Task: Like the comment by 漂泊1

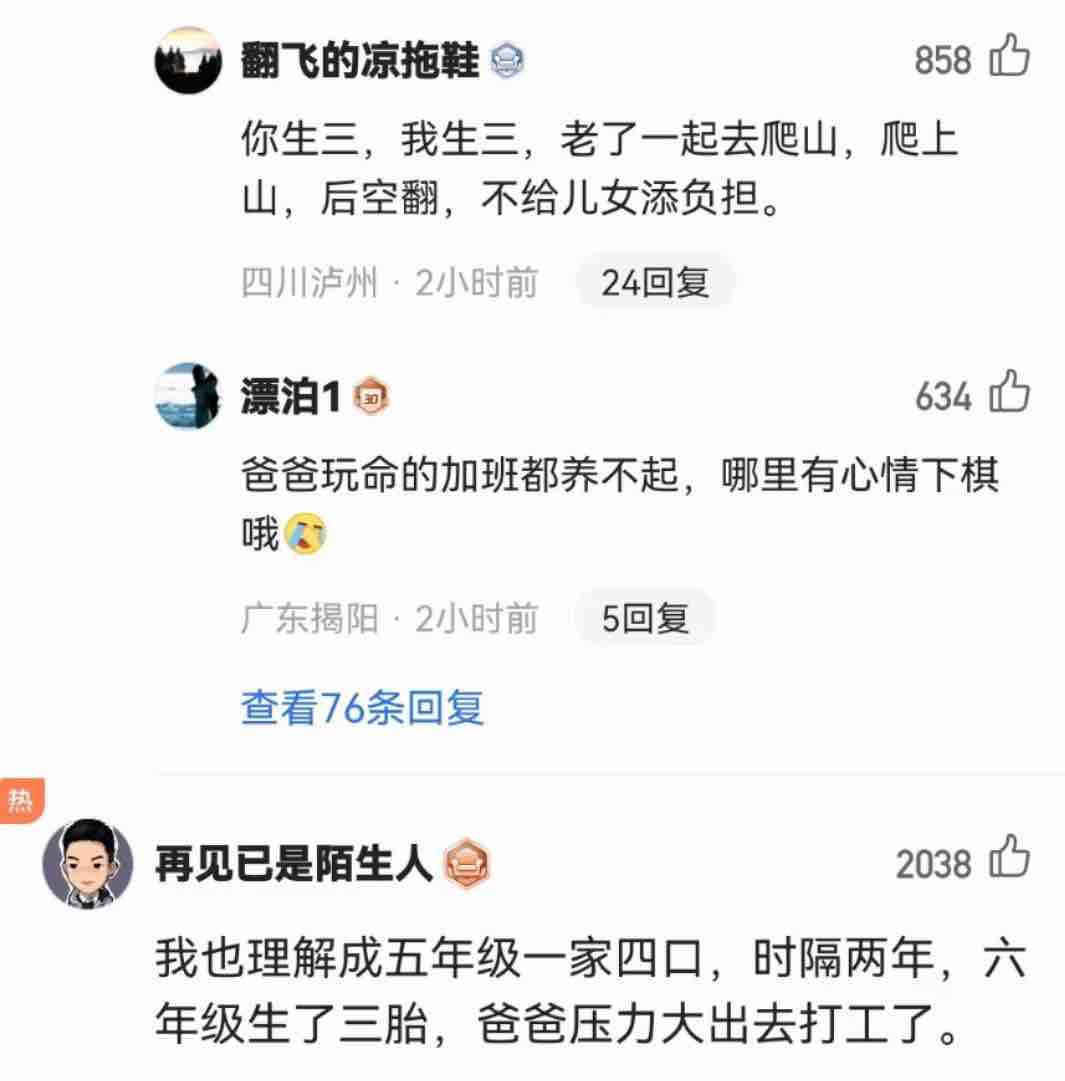Action: click(x=1009, y=393)
